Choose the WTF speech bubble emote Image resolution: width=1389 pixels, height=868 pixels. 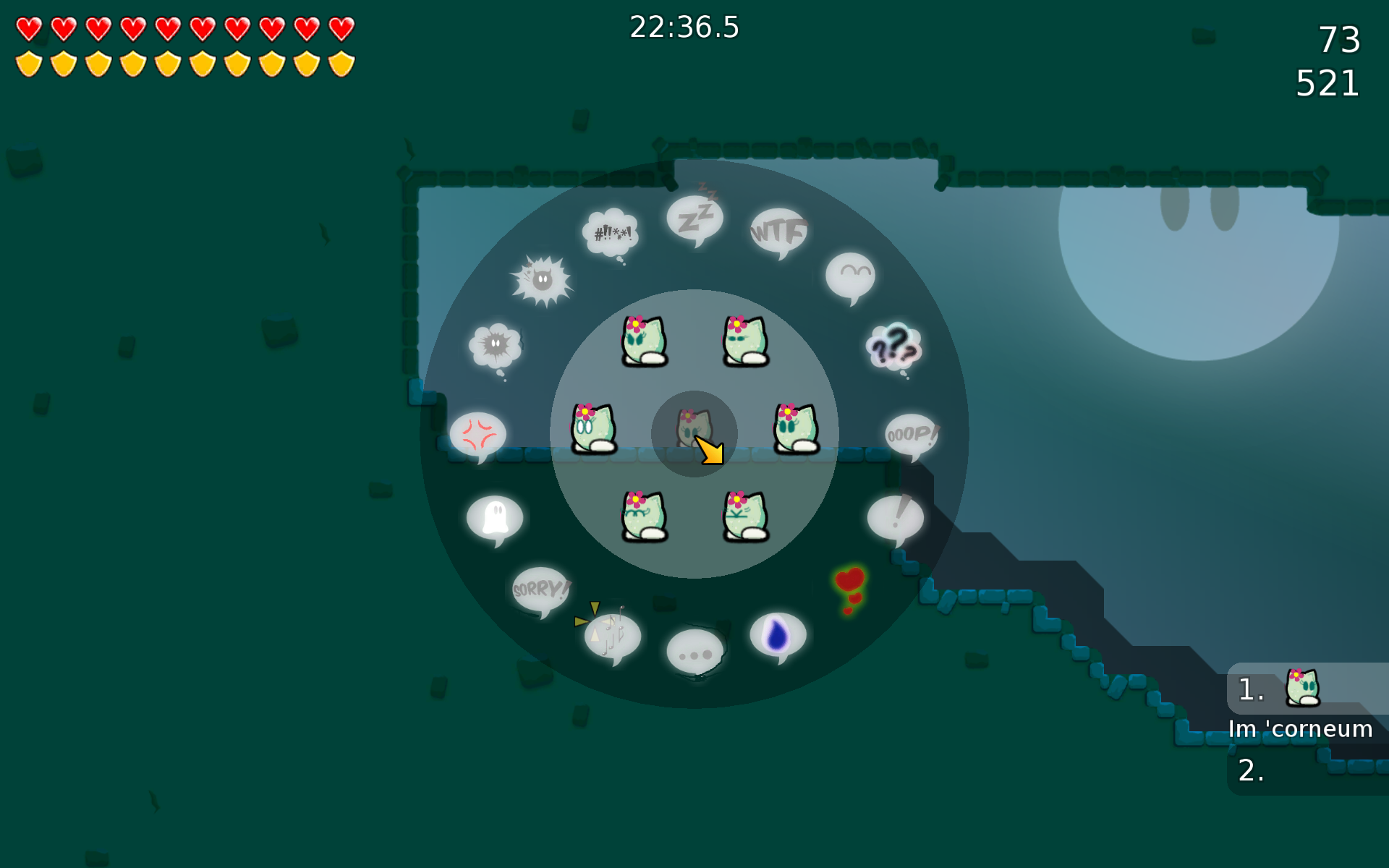coord(778,231)
